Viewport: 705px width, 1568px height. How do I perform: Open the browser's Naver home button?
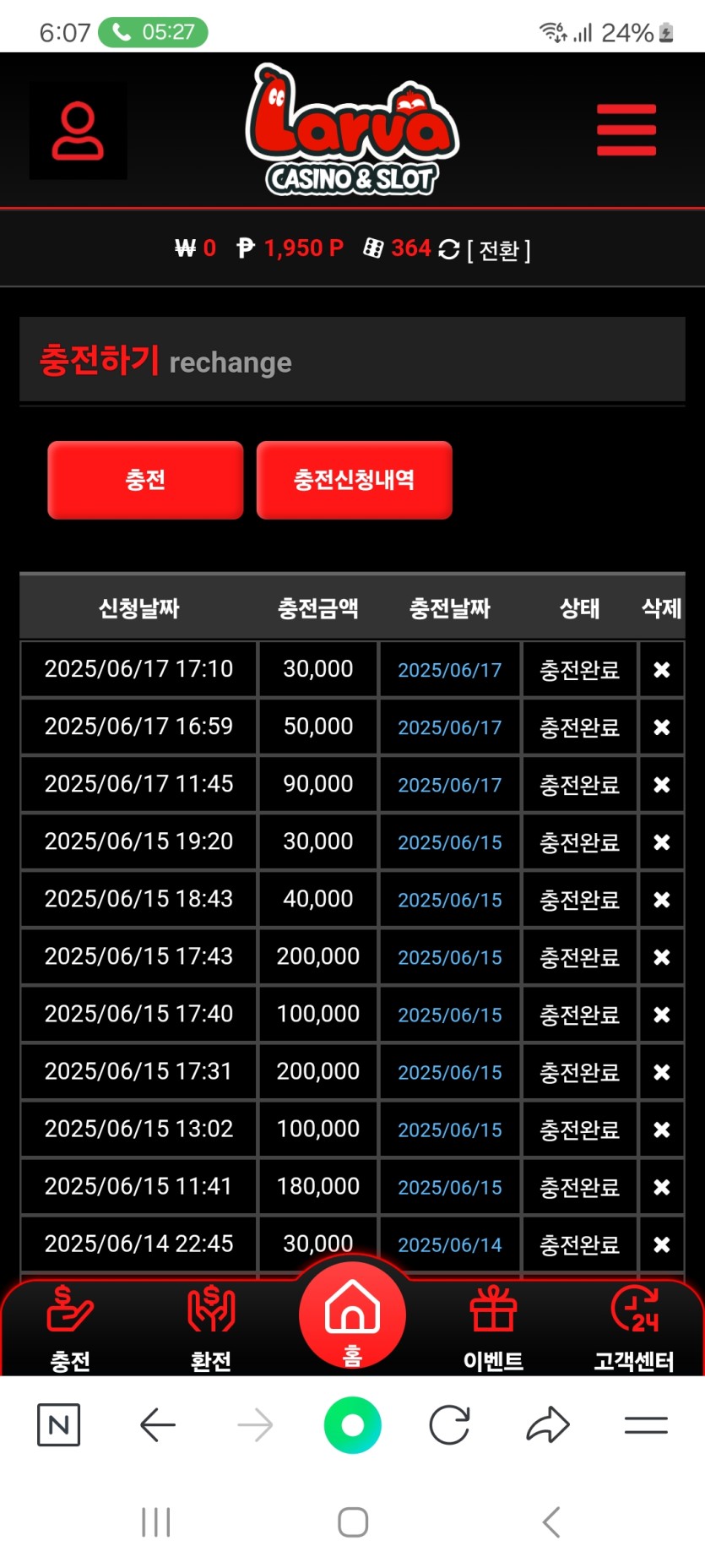[x=59, y=1426]
